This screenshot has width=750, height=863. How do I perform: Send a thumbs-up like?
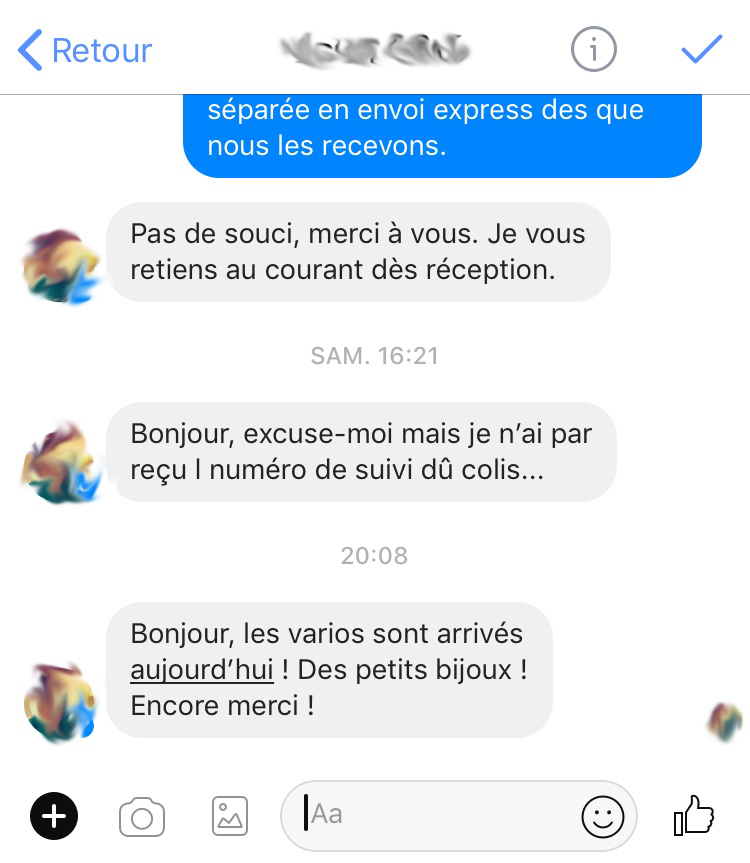(x=694, y=817)
